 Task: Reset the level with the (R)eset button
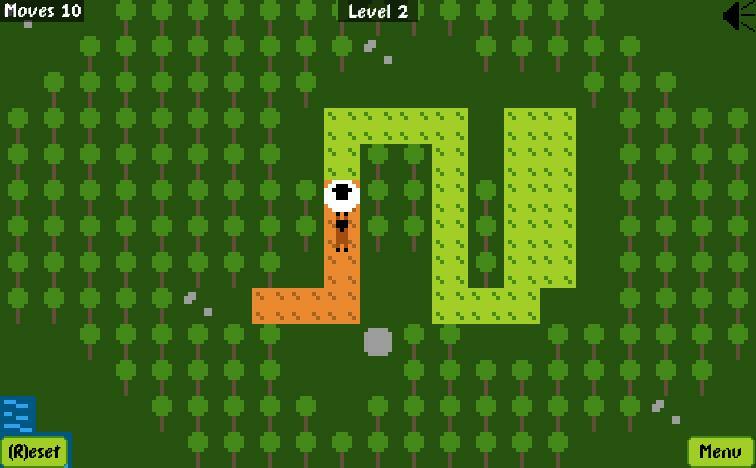point(34,451)
